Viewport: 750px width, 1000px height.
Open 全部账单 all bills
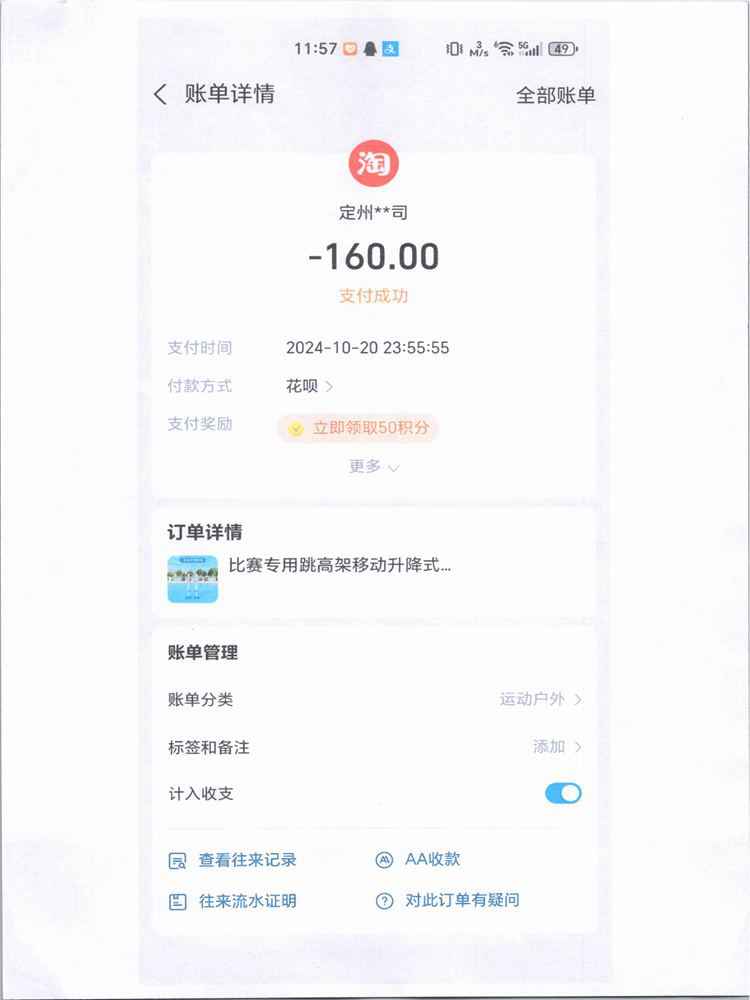(x=555, y=95)
